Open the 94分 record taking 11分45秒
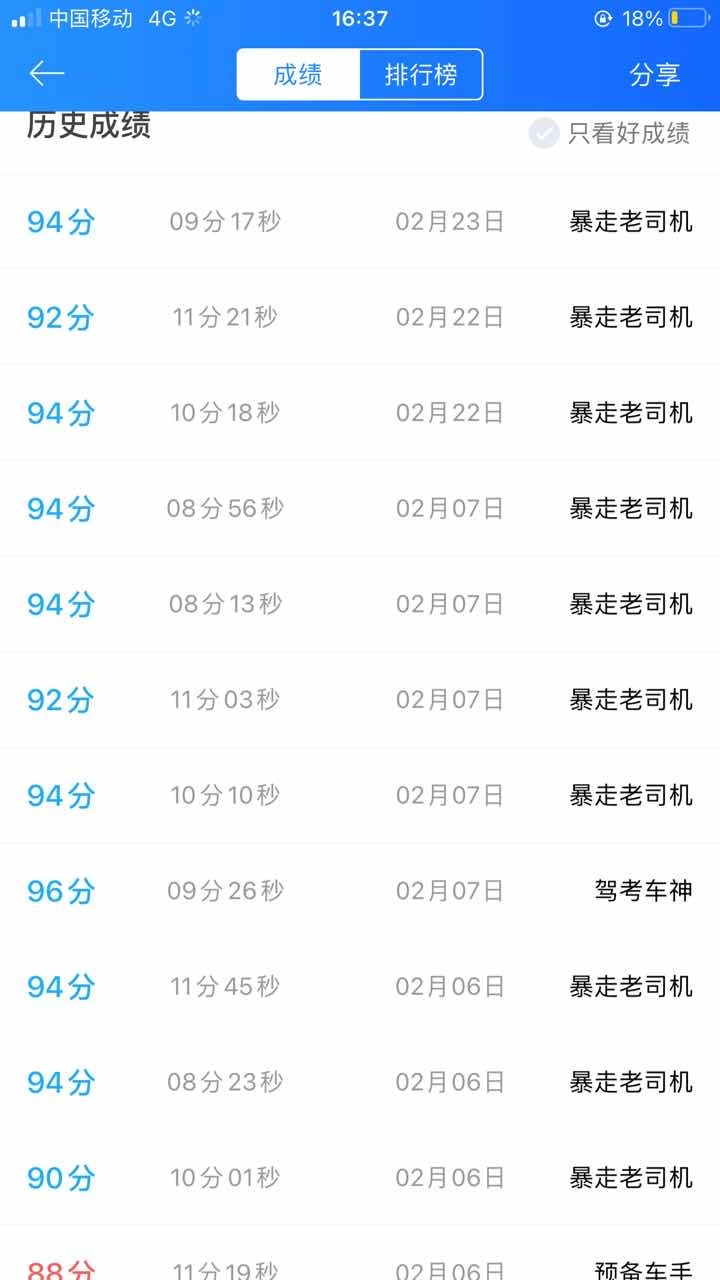720x1280 pixels. (360, 986)
